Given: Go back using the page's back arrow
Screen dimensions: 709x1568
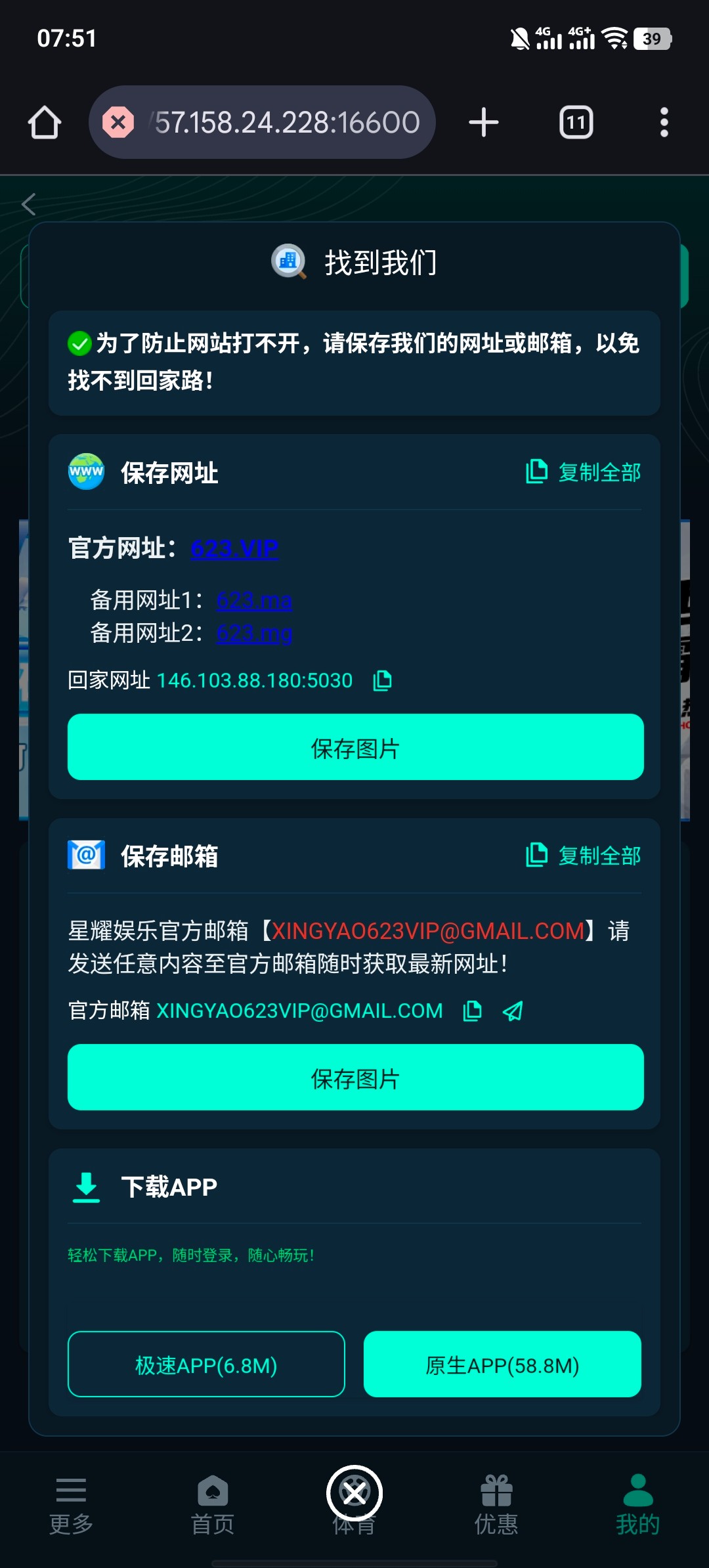Looking at the screenshot, I should coord(29,204).
